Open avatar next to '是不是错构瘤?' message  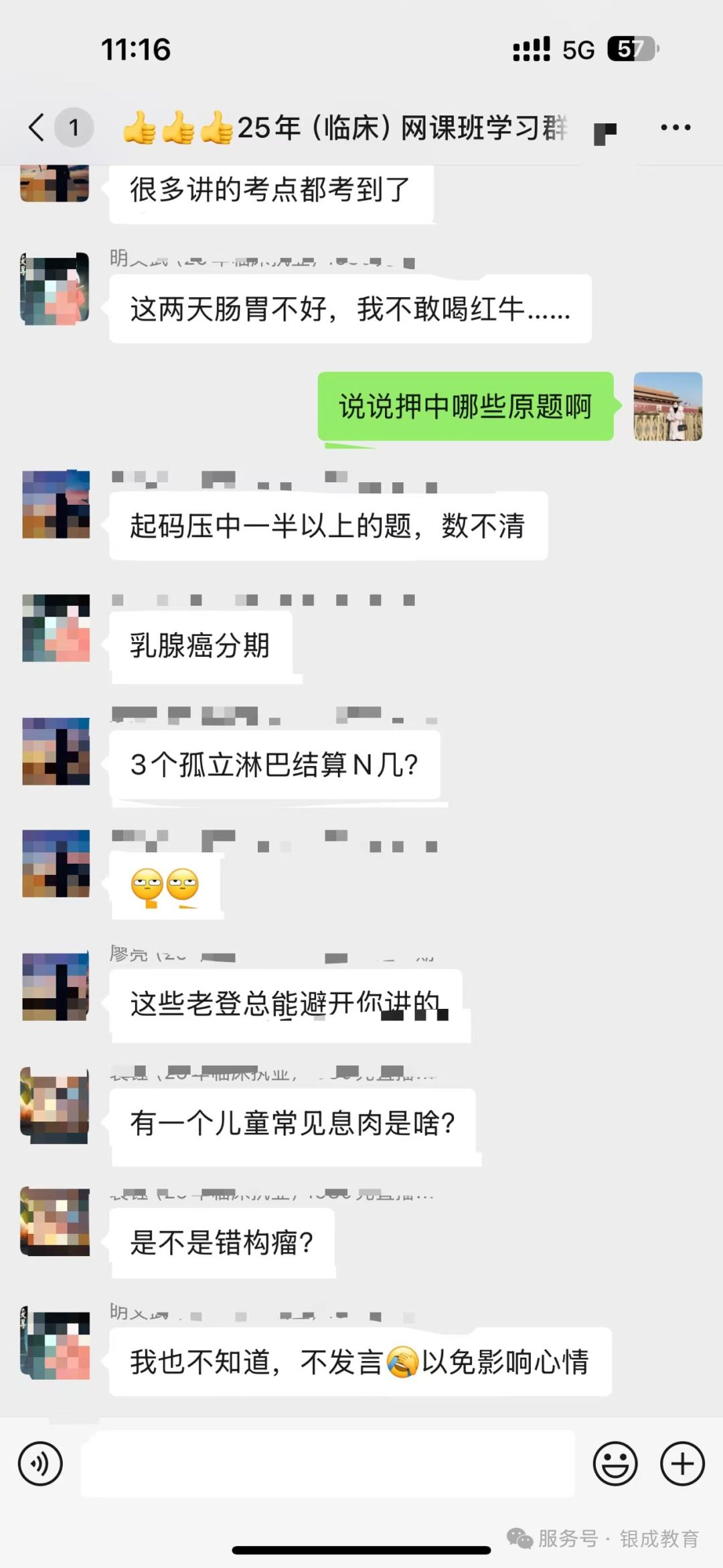point(55,1221)
